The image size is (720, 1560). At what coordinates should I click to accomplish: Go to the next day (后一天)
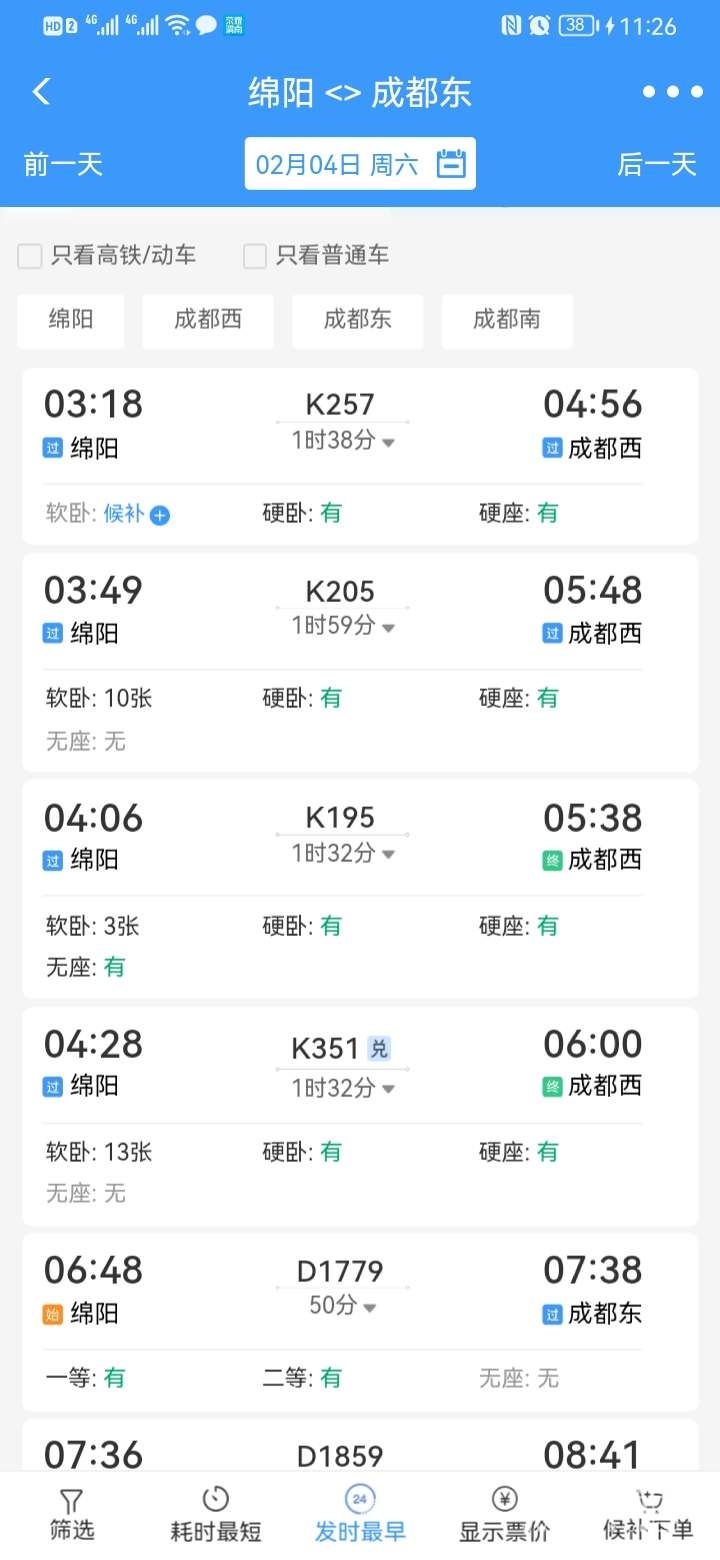(656, 164)
